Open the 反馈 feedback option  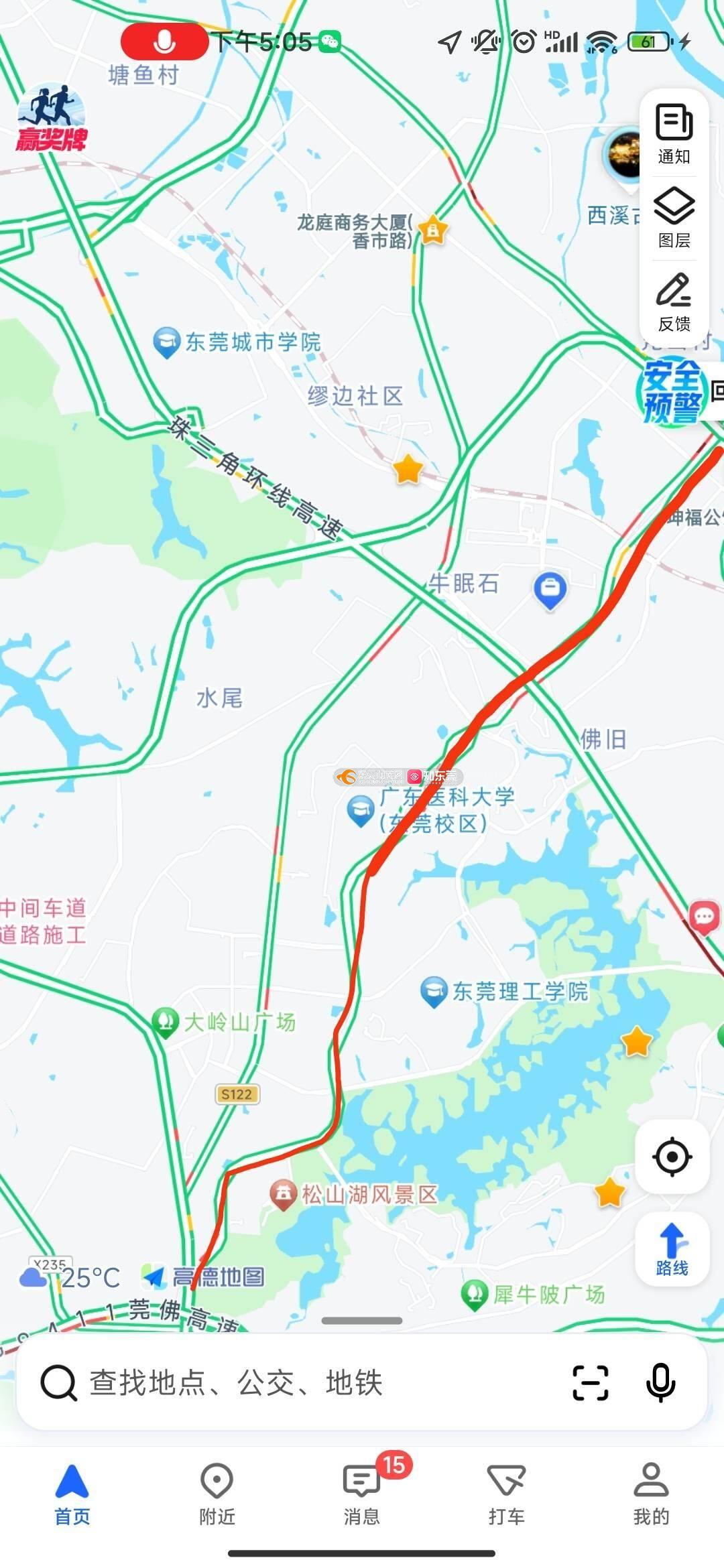pyautogui.click(x=674, y=302)
